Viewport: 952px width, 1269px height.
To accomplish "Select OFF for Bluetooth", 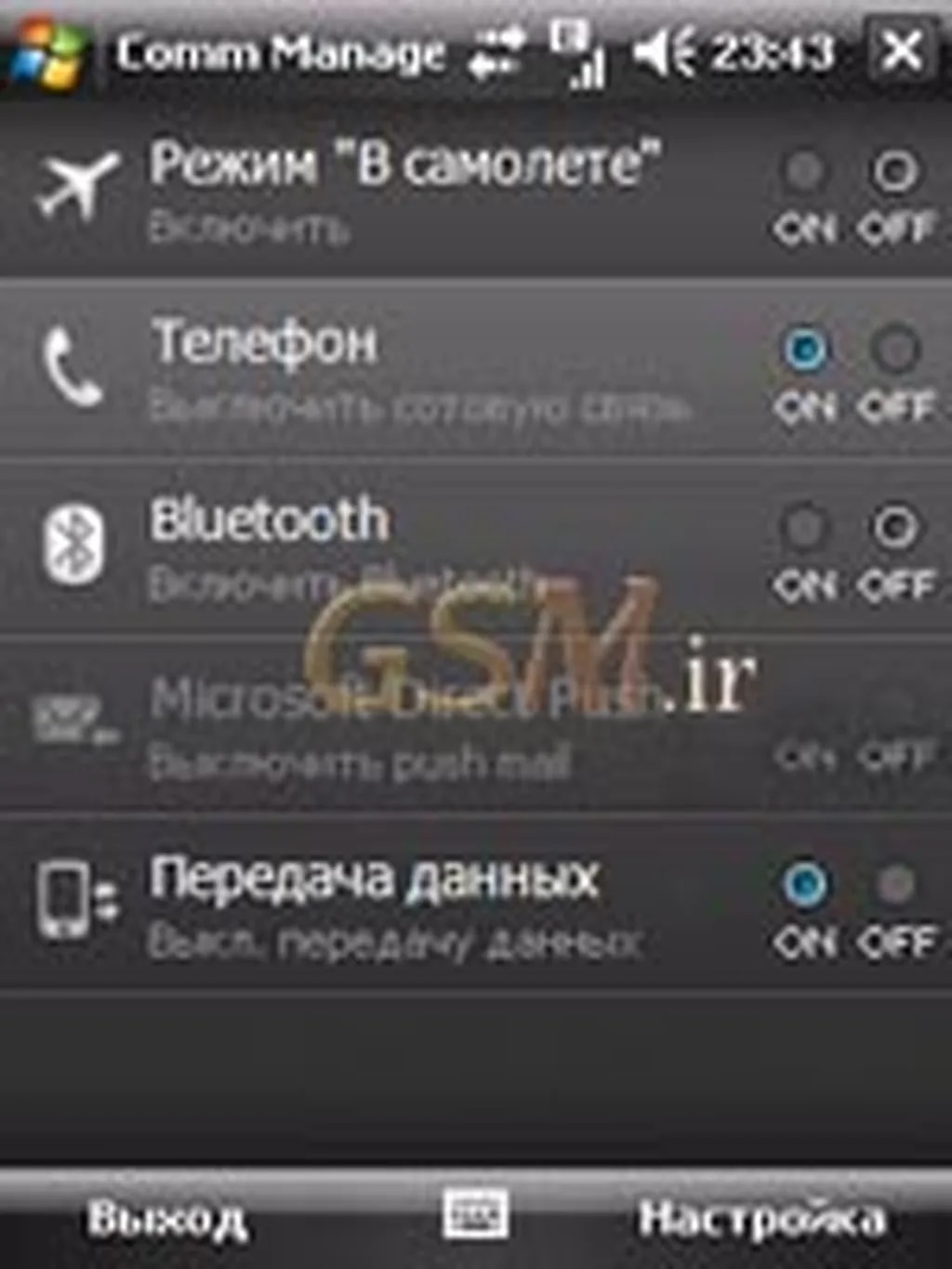I will 894,527.
